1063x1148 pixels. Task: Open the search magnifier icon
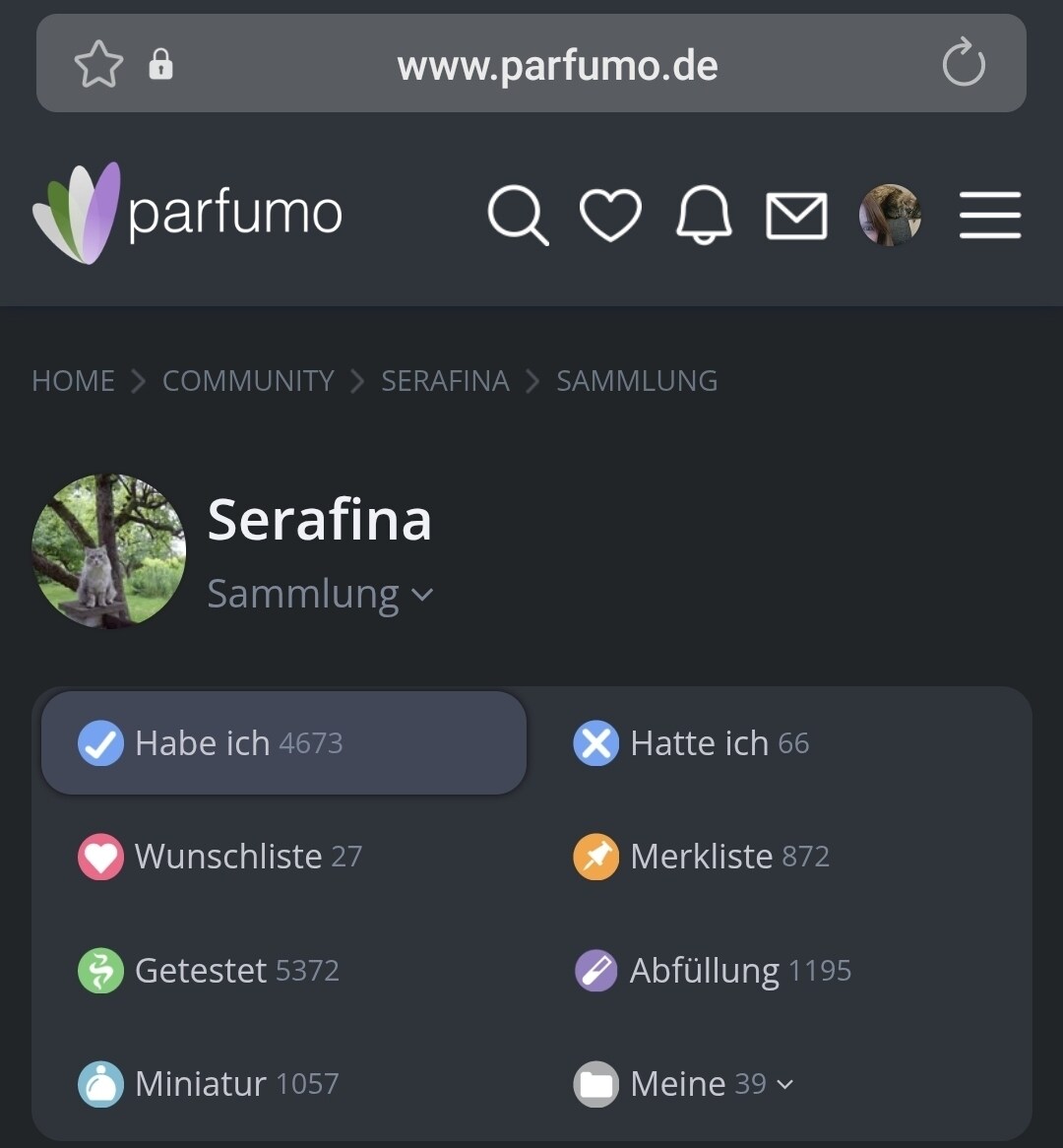[518, 215]
